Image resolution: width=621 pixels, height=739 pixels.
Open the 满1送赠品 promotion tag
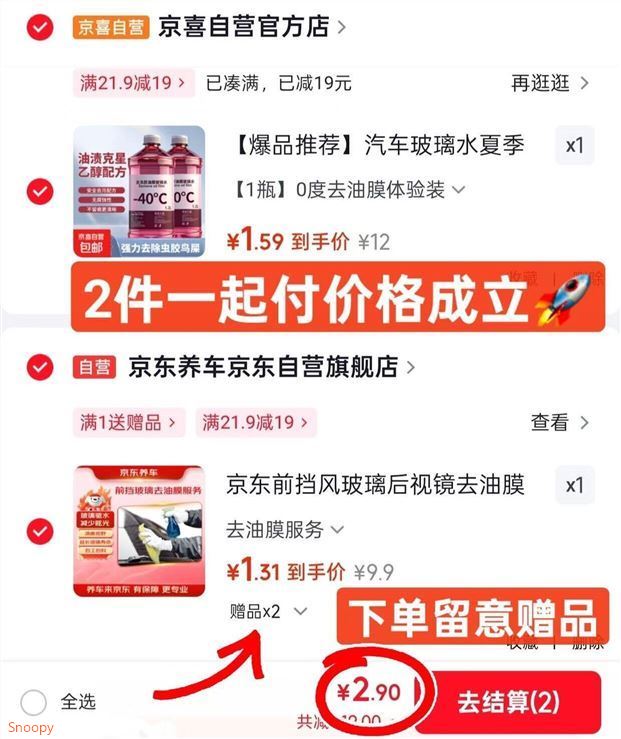128,423
